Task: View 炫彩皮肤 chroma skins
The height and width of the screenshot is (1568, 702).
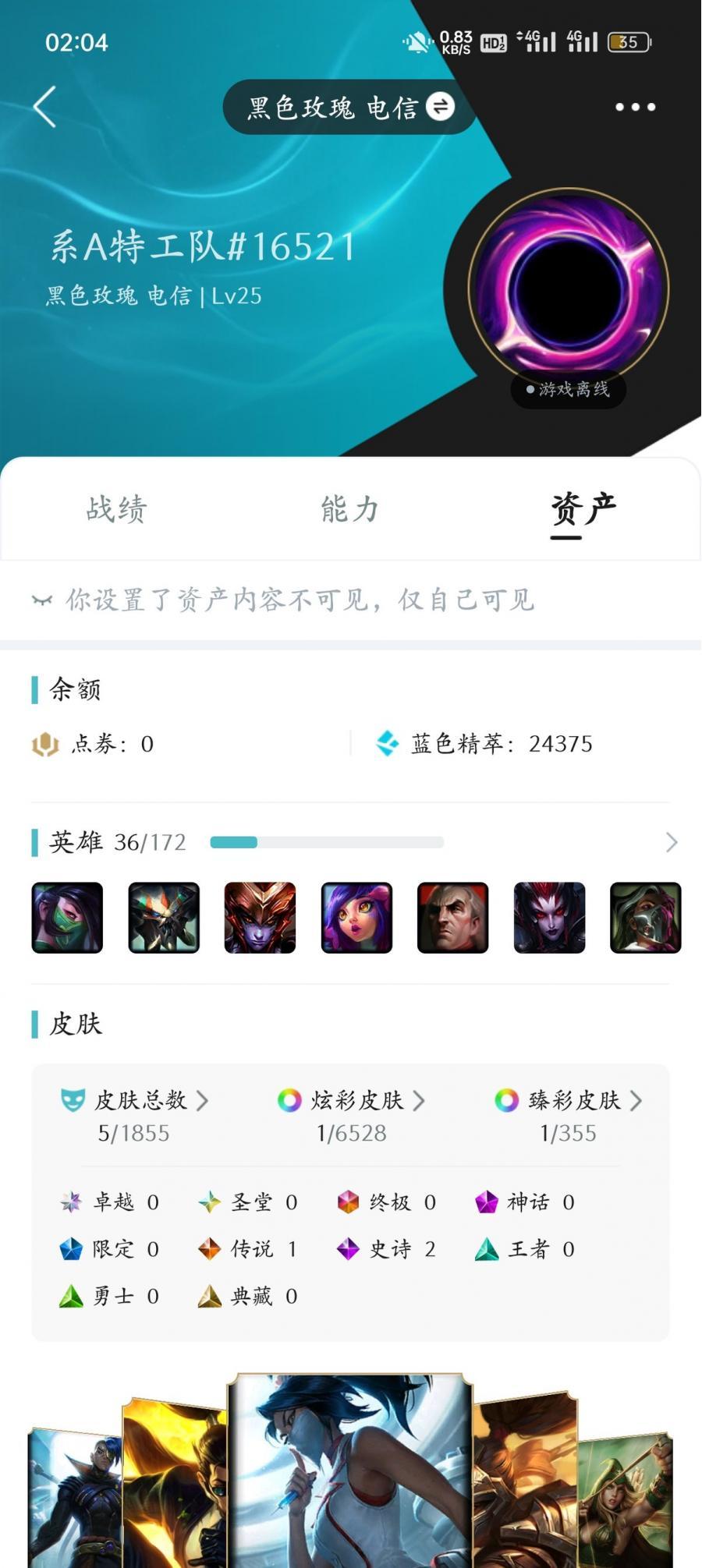Action: point(351,1101)
